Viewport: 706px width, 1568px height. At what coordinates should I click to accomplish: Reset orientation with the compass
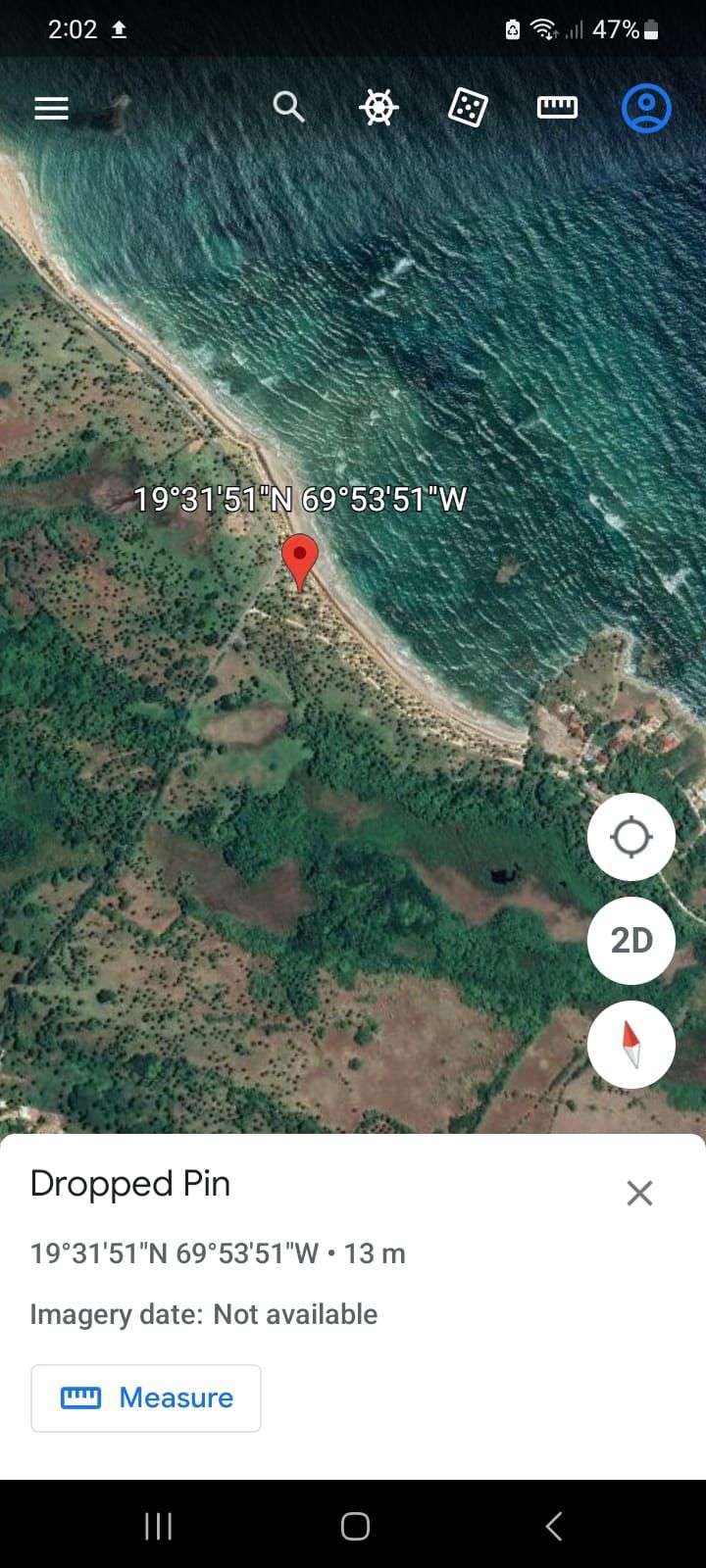630,1045
